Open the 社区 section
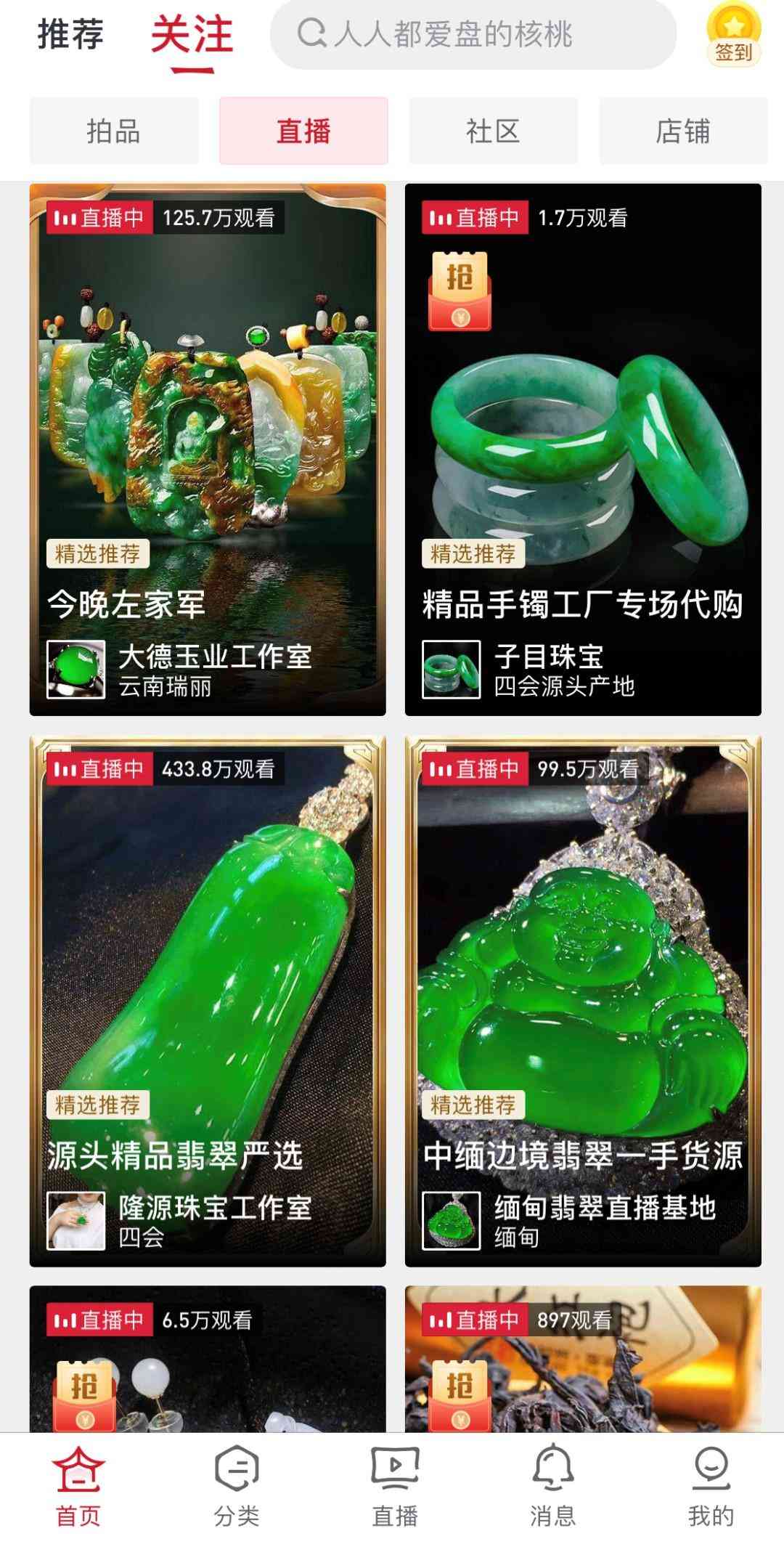This screenshot has height=1560, width=784. click(x=493, y=131)
